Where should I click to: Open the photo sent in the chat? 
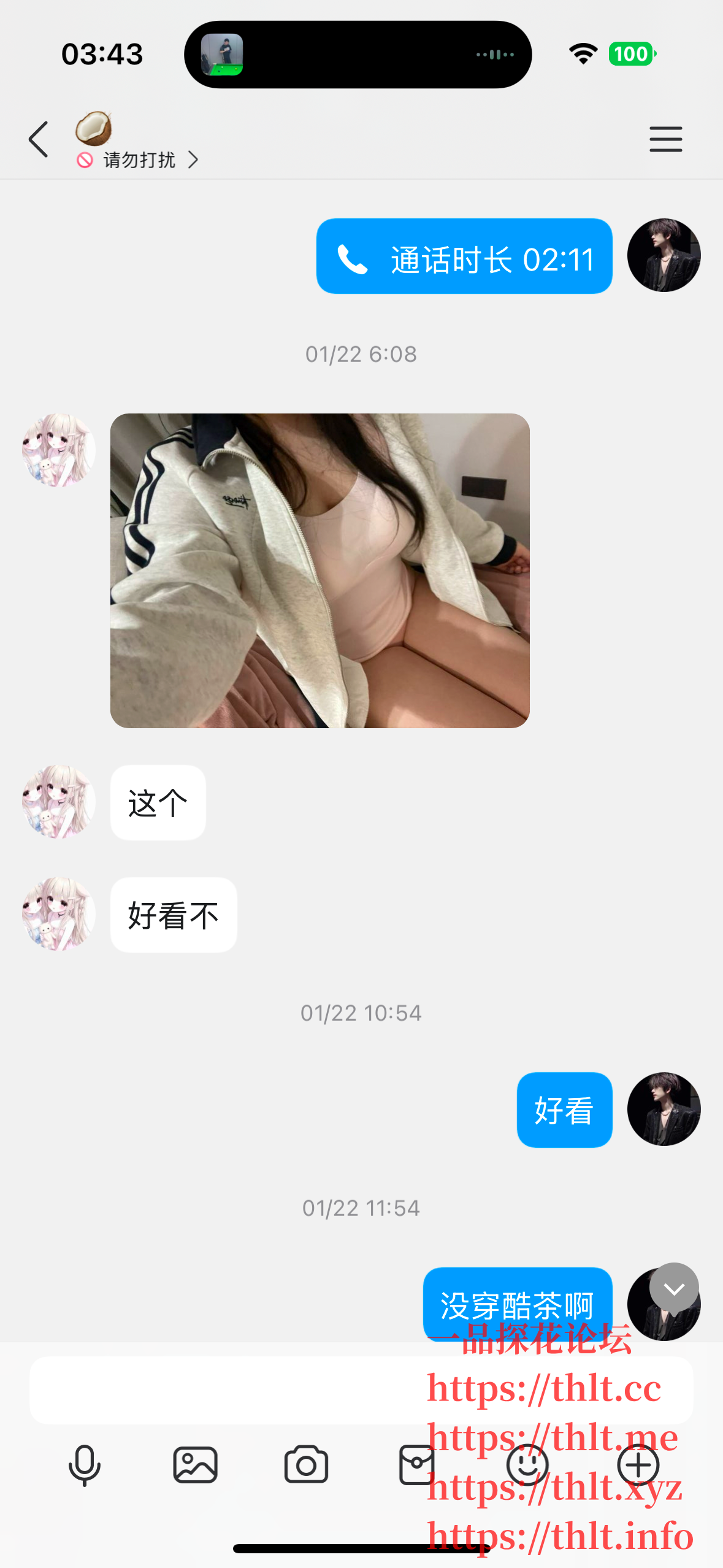pyautogui.click(x=319, y=571)
